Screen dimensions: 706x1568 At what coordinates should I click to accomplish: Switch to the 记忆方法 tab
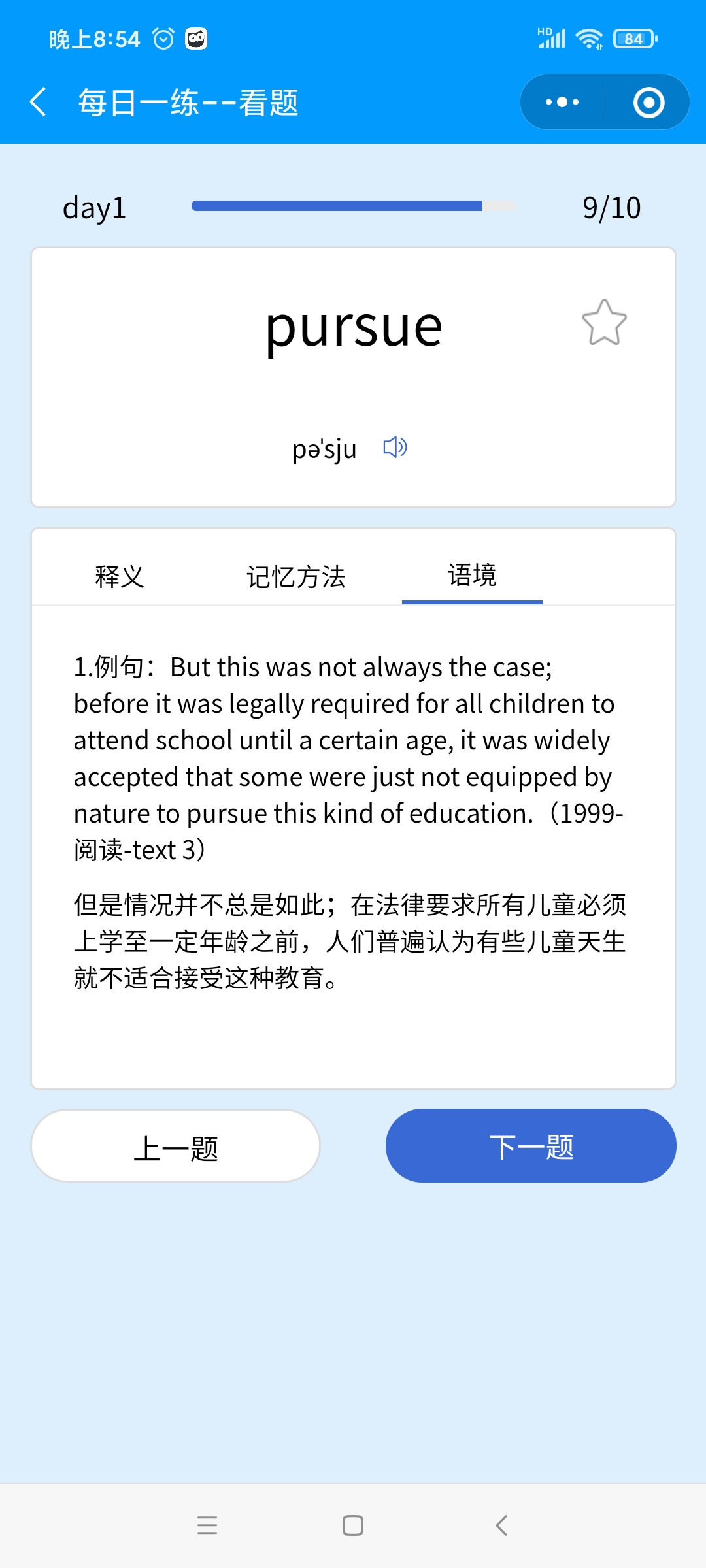click(x=295, y=576)
